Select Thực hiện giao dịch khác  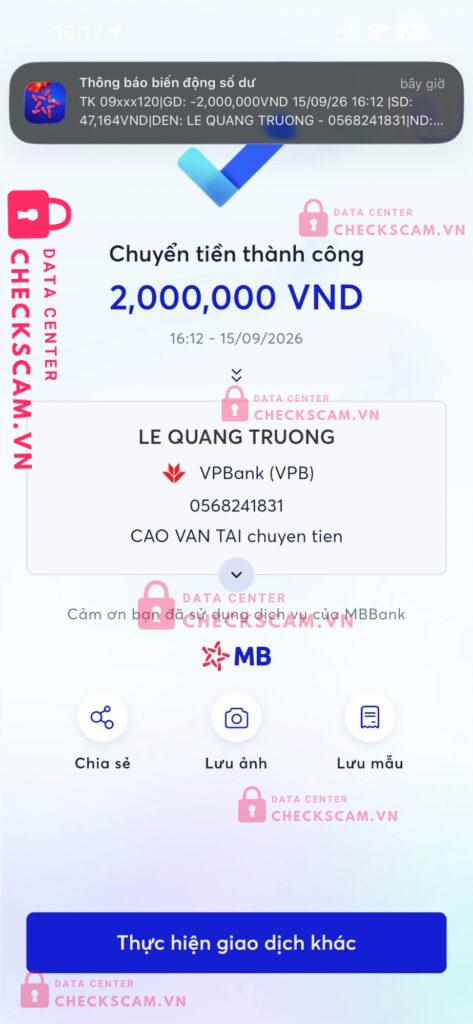(x=236, y=942)
